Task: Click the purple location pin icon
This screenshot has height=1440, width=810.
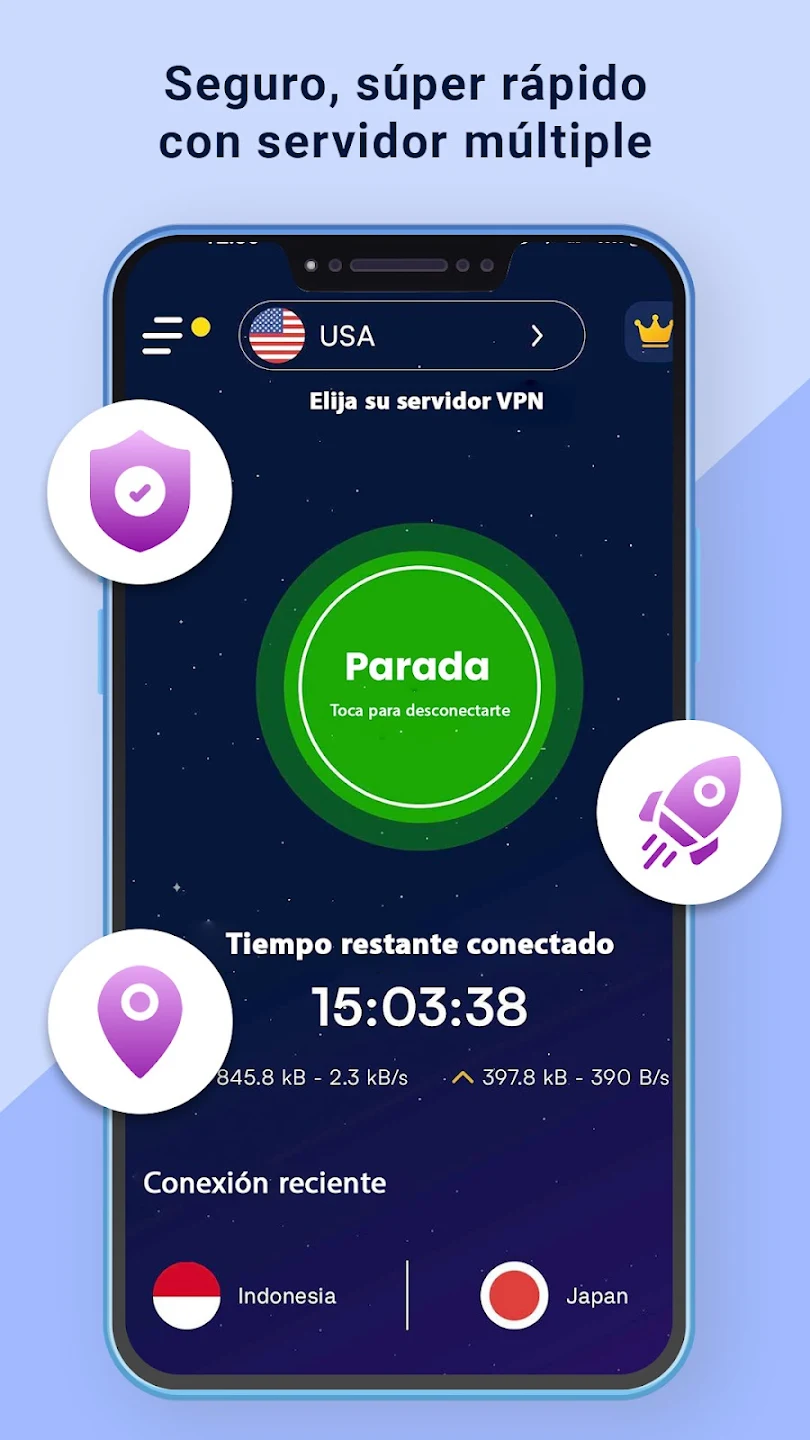Action: pyautogui.click(x=141, y=1020)
